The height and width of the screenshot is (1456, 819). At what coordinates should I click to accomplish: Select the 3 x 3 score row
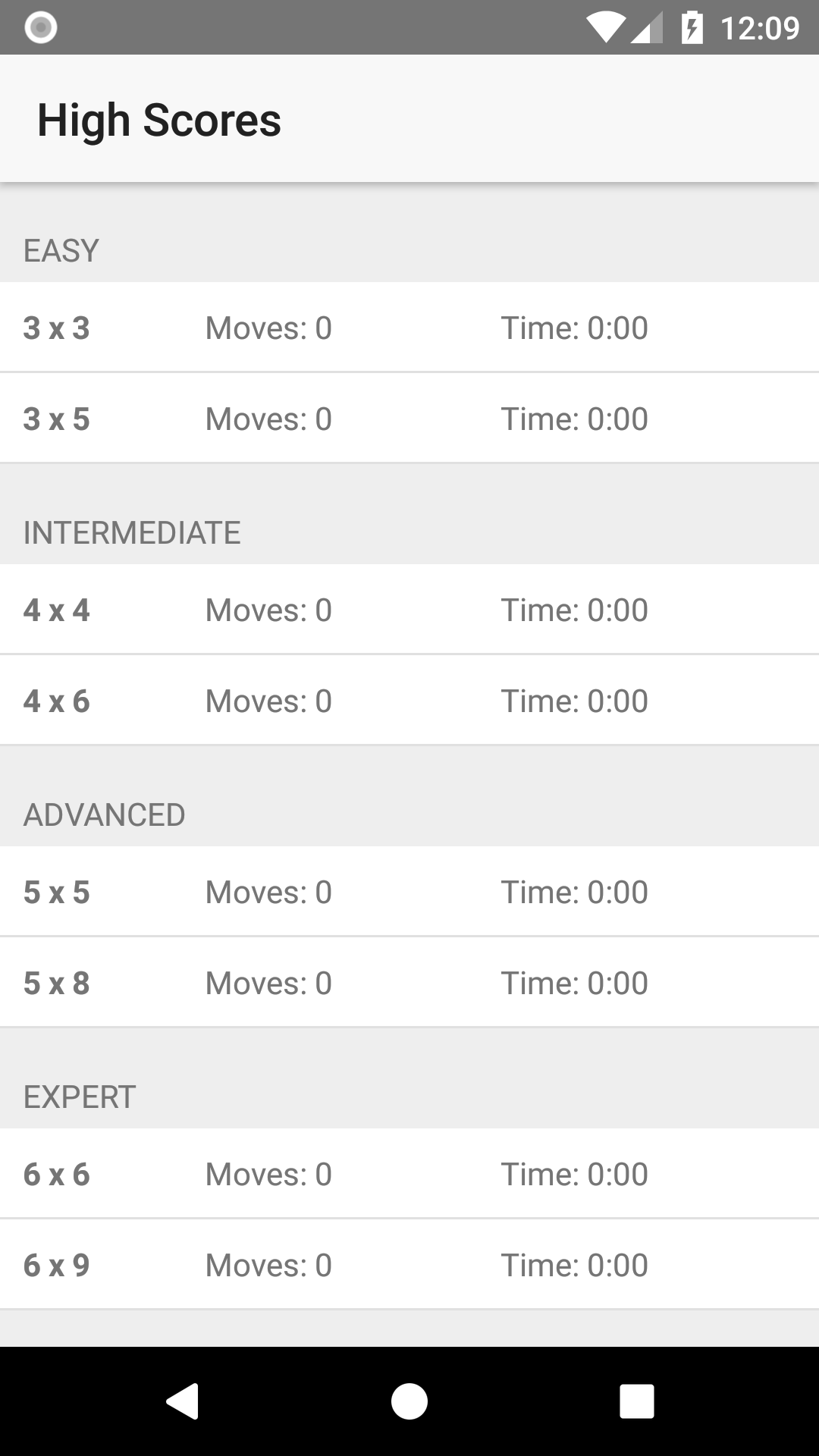click(409, 328)
